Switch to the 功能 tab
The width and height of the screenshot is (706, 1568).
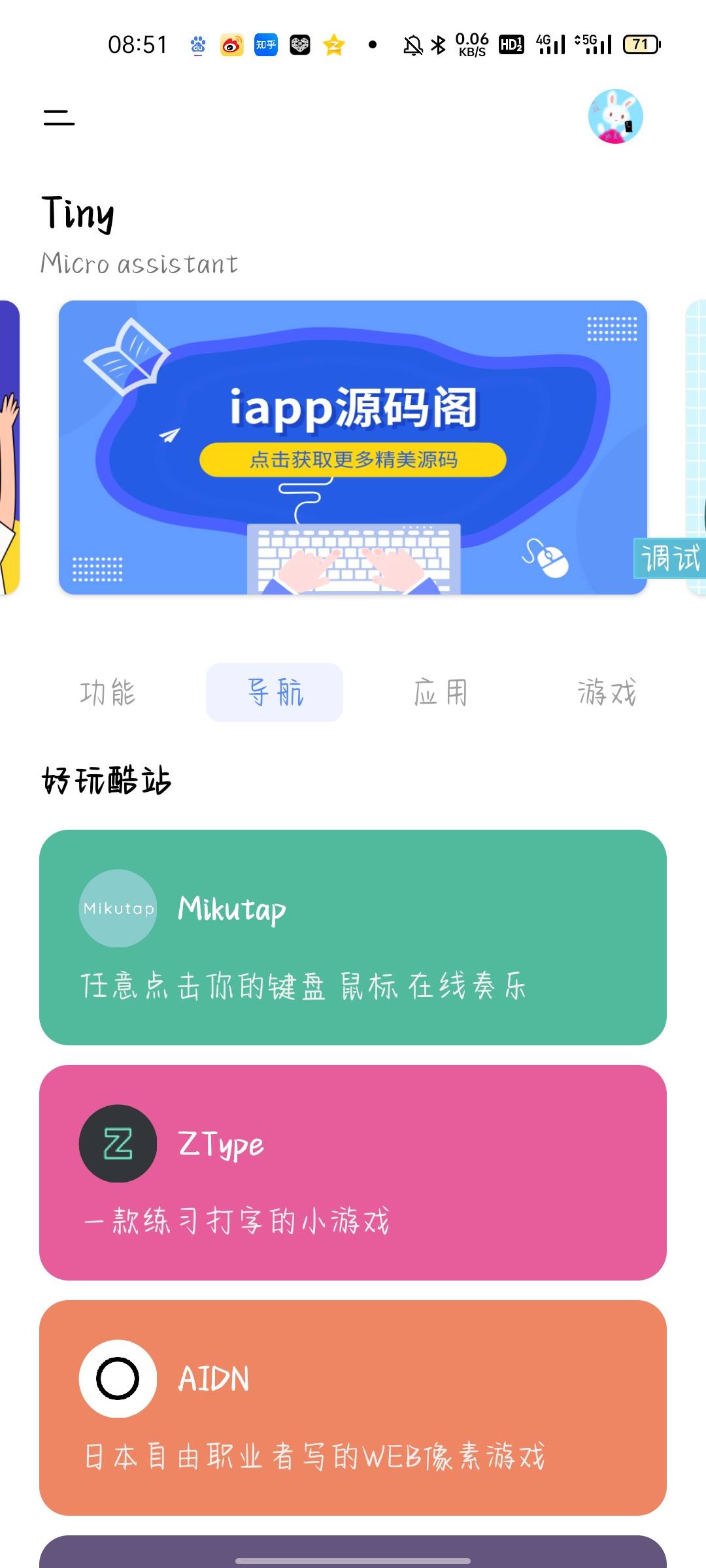(x=108, y=693)
